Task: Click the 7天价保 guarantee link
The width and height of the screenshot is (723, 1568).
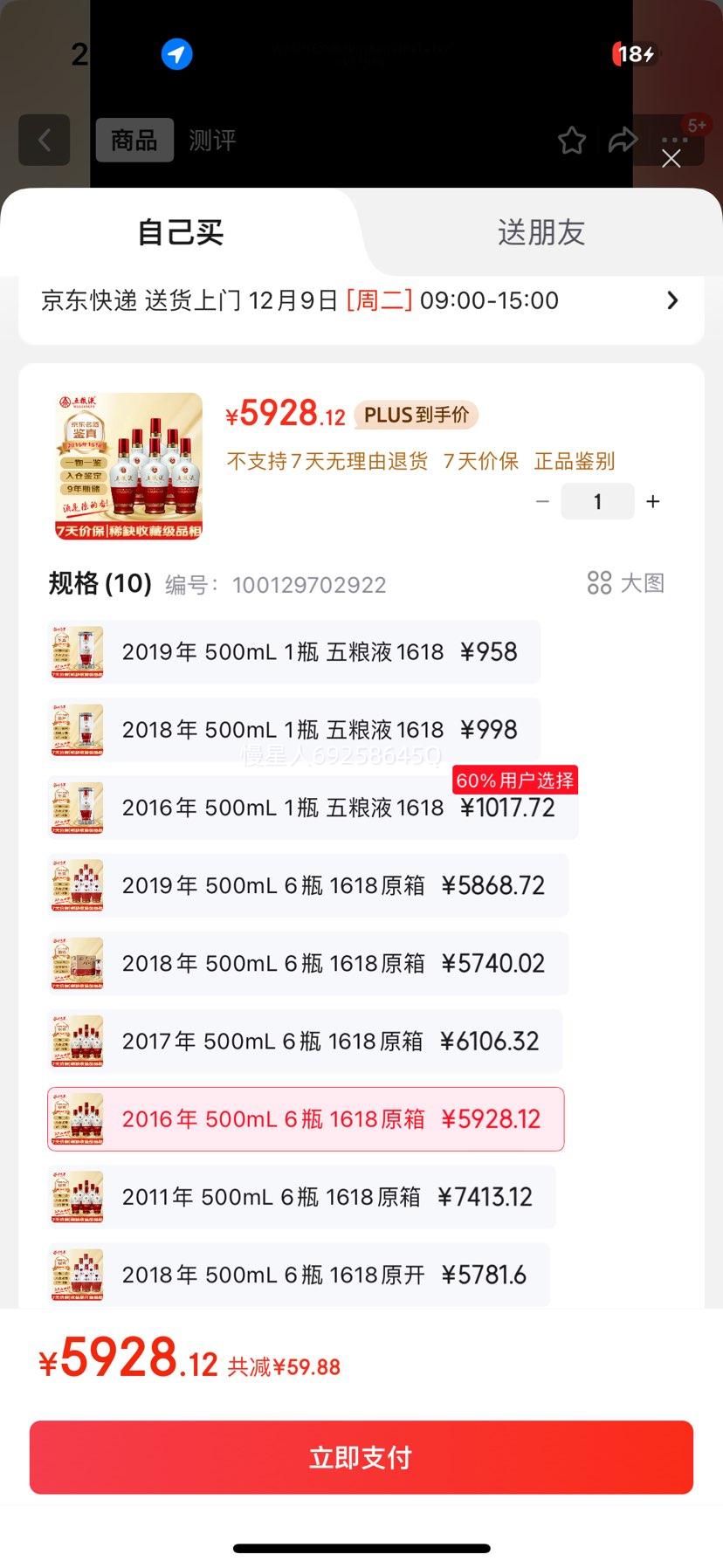Action: (482, 461)
